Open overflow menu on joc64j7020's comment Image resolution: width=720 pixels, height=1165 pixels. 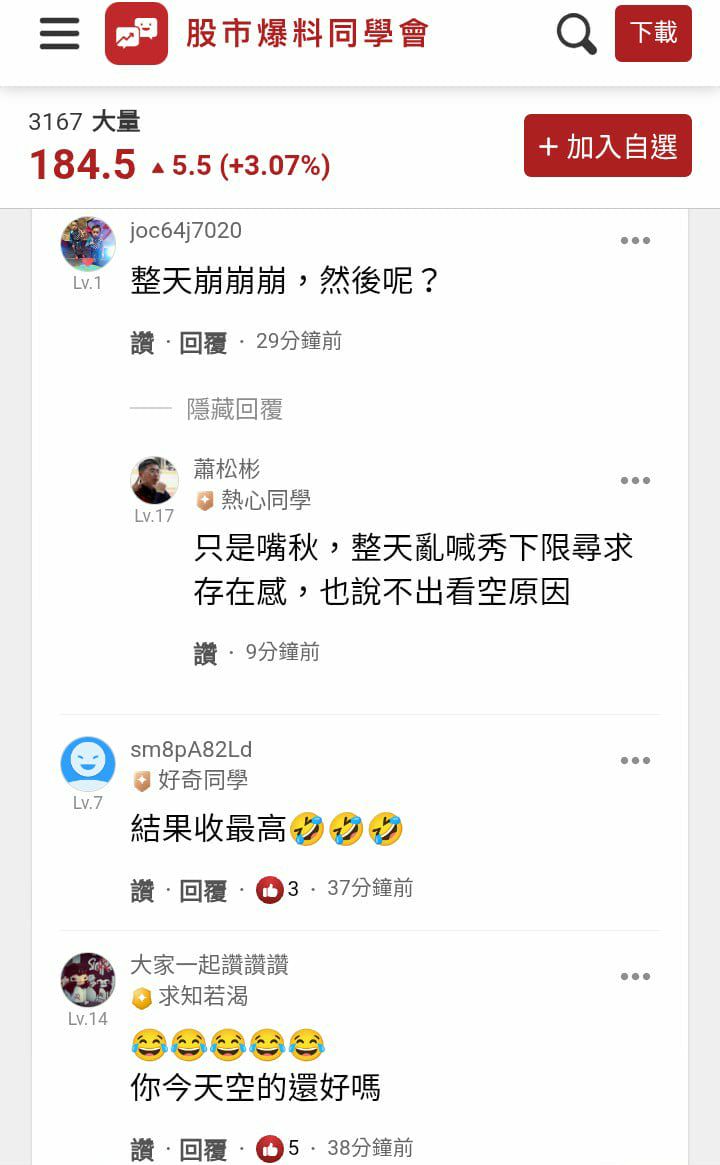coord(635,241)
